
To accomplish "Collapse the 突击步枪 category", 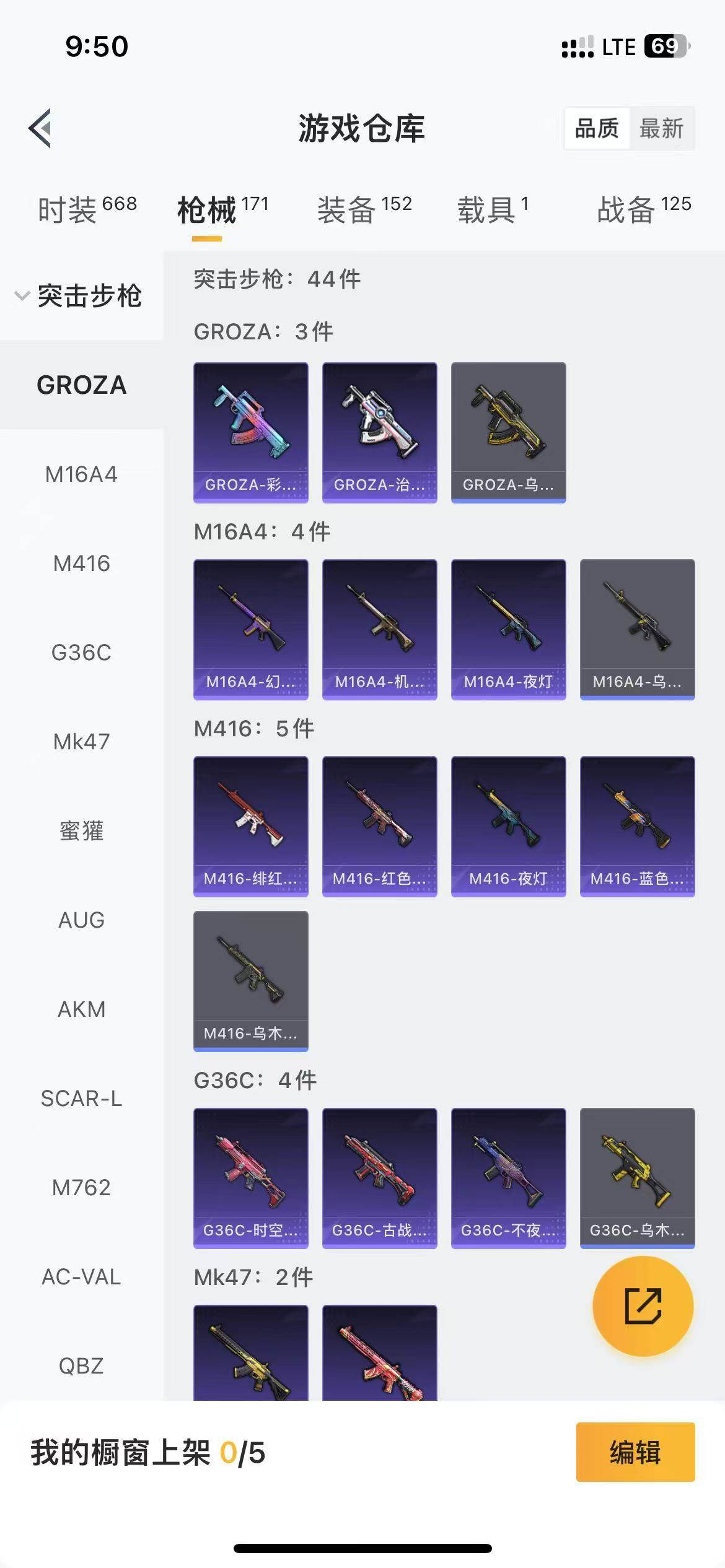I will (x=81, y=295).
